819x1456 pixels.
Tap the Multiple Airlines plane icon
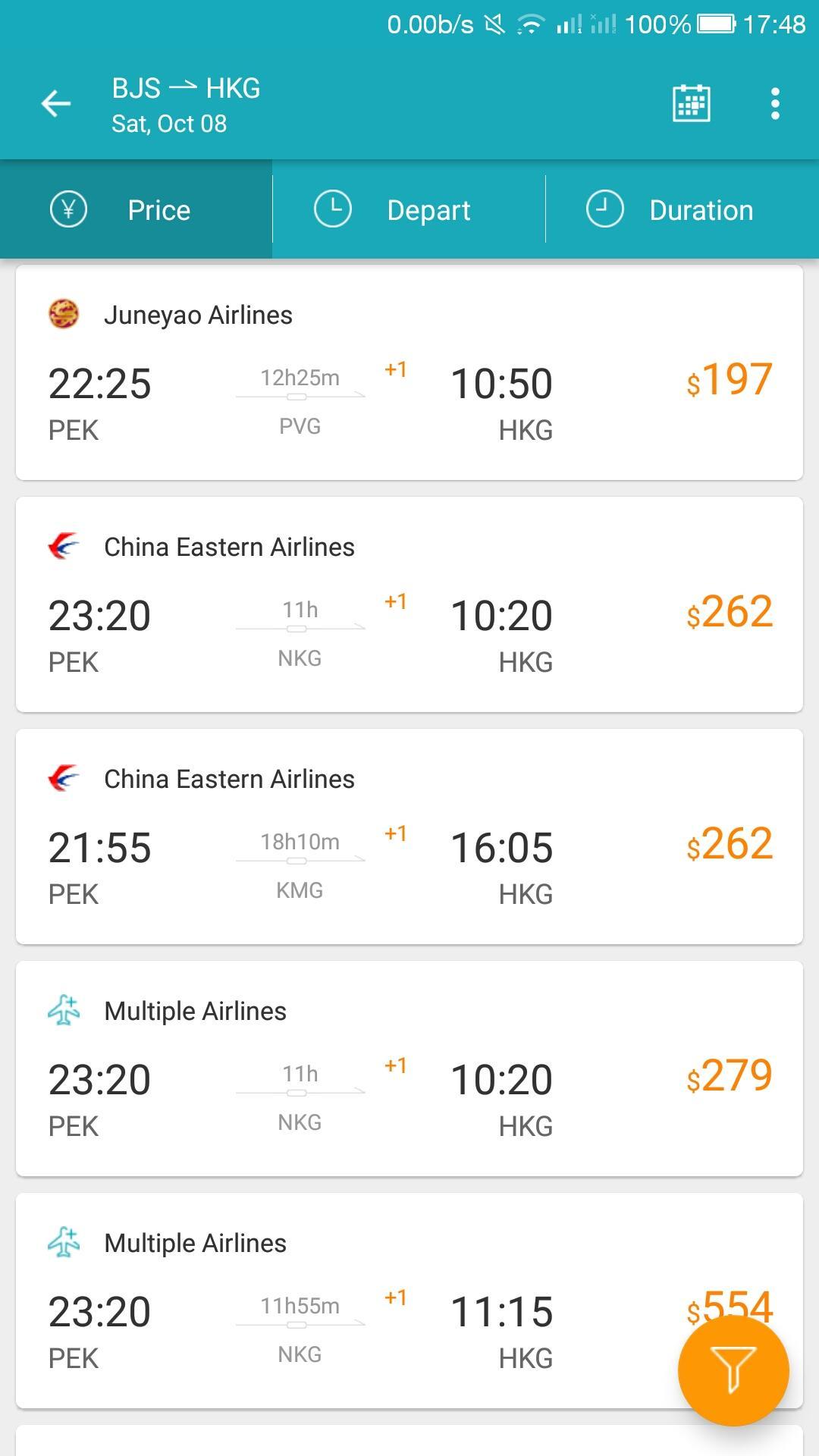(63, 1010)
